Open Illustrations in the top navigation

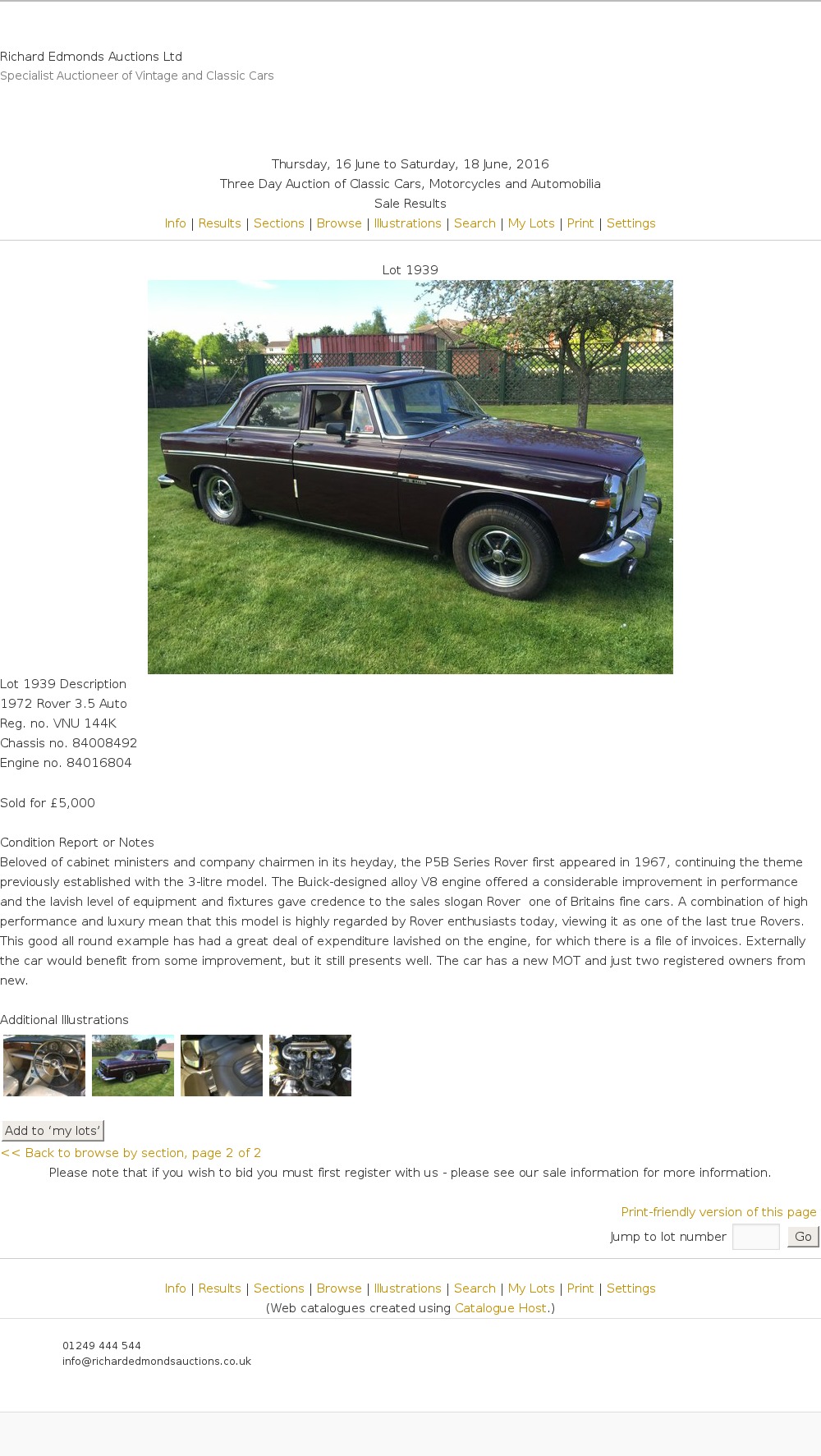(x=407, y=223)
